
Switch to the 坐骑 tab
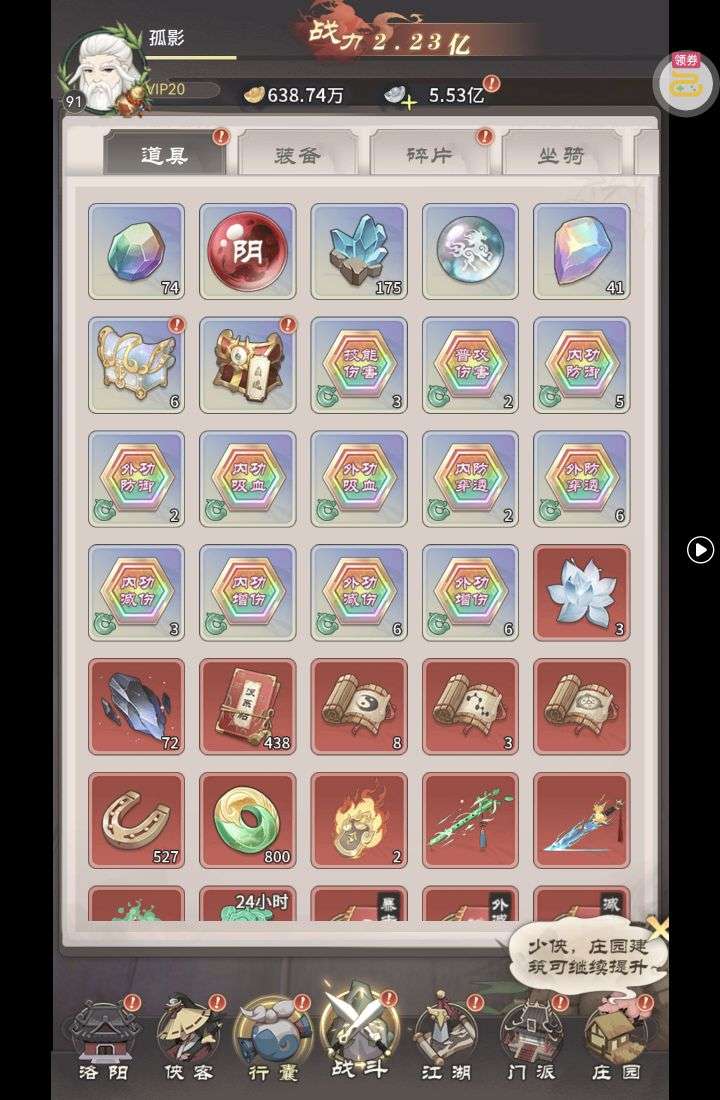click(561, 156)
